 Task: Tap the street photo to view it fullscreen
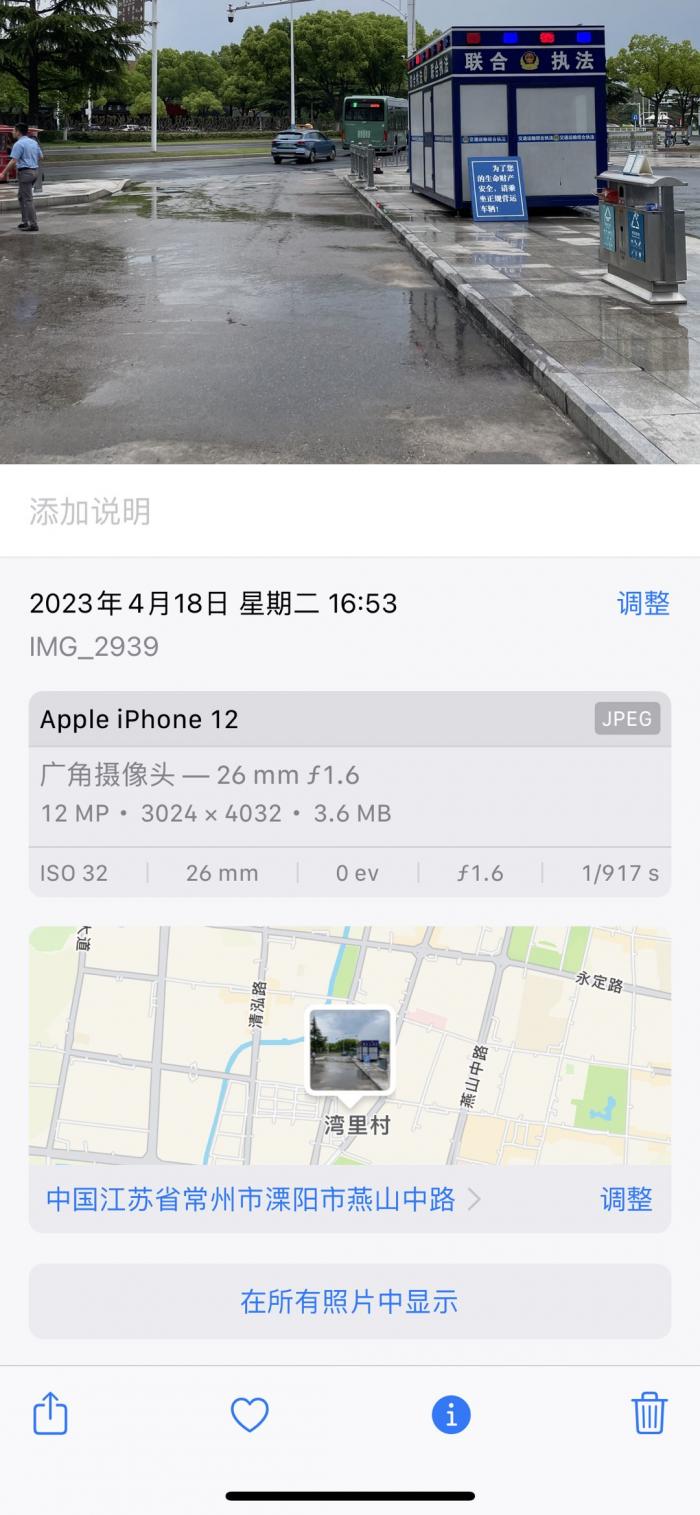pos(350,230)
